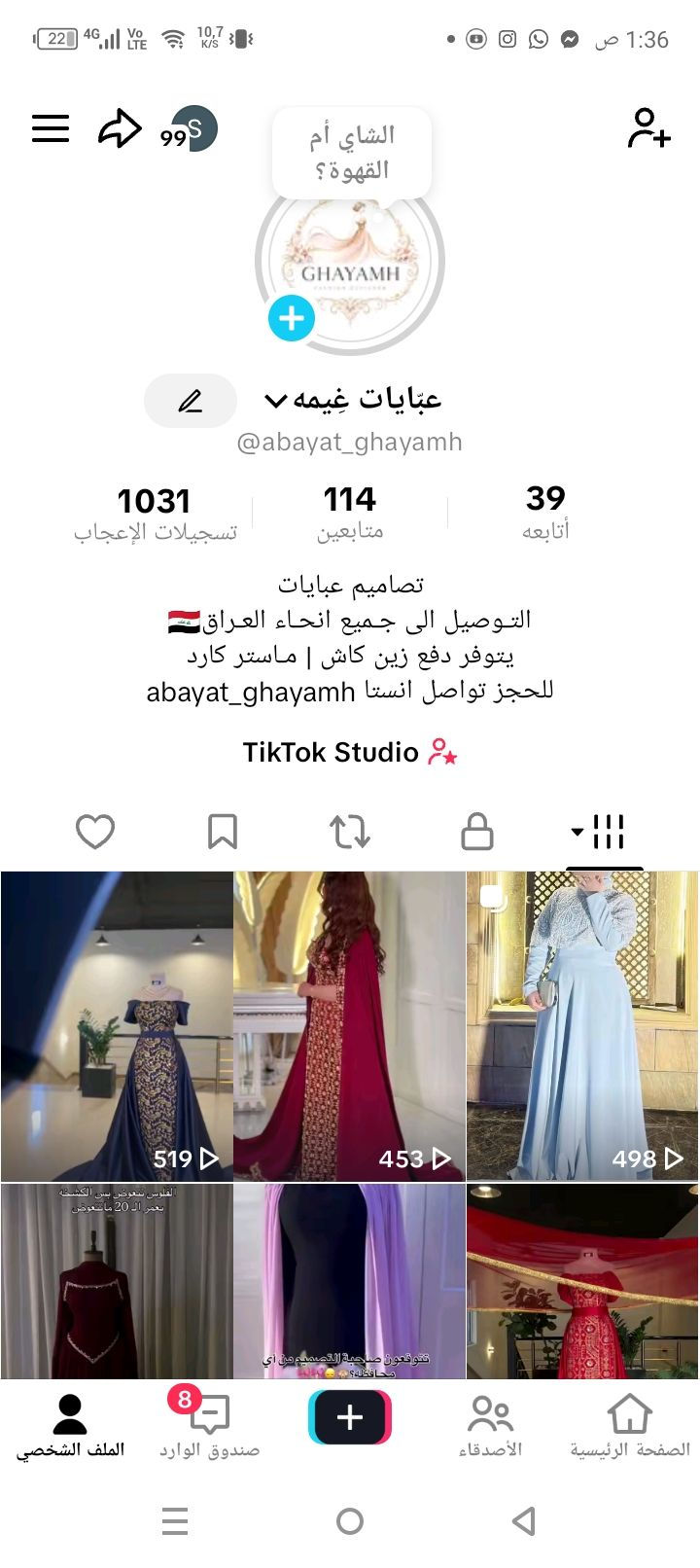Open the hamburger menu
The width and height of the screenshot is (700, 1568).
(x=51, y=128)
